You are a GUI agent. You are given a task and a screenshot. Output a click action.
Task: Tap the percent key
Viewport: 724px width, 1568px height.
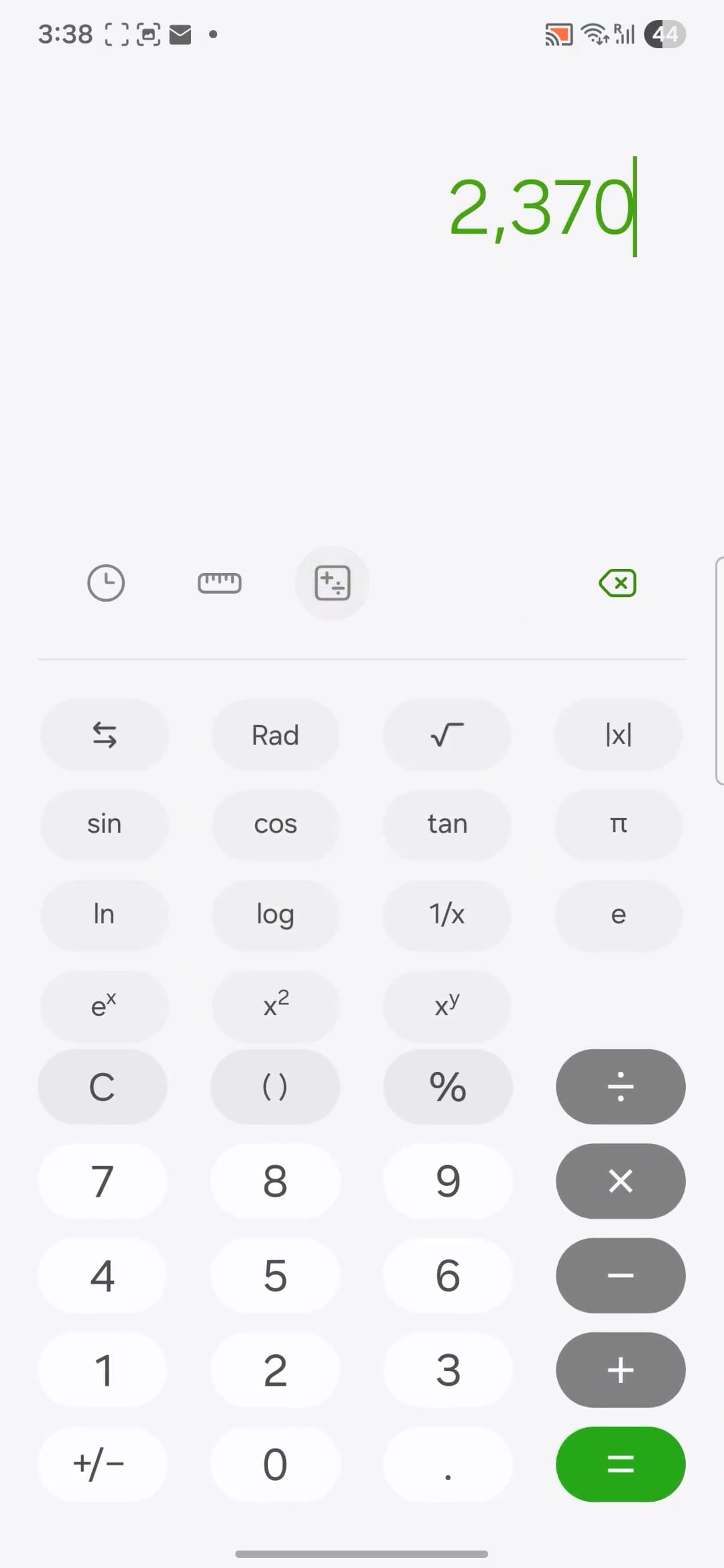coord(448,1086)
